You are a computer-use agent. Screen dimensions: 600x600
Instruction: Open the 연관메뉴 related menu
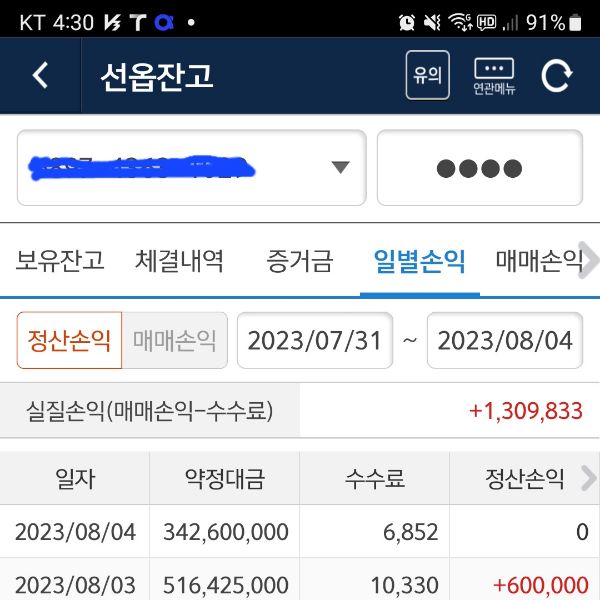pyautogui.click(x=494, y=75)
